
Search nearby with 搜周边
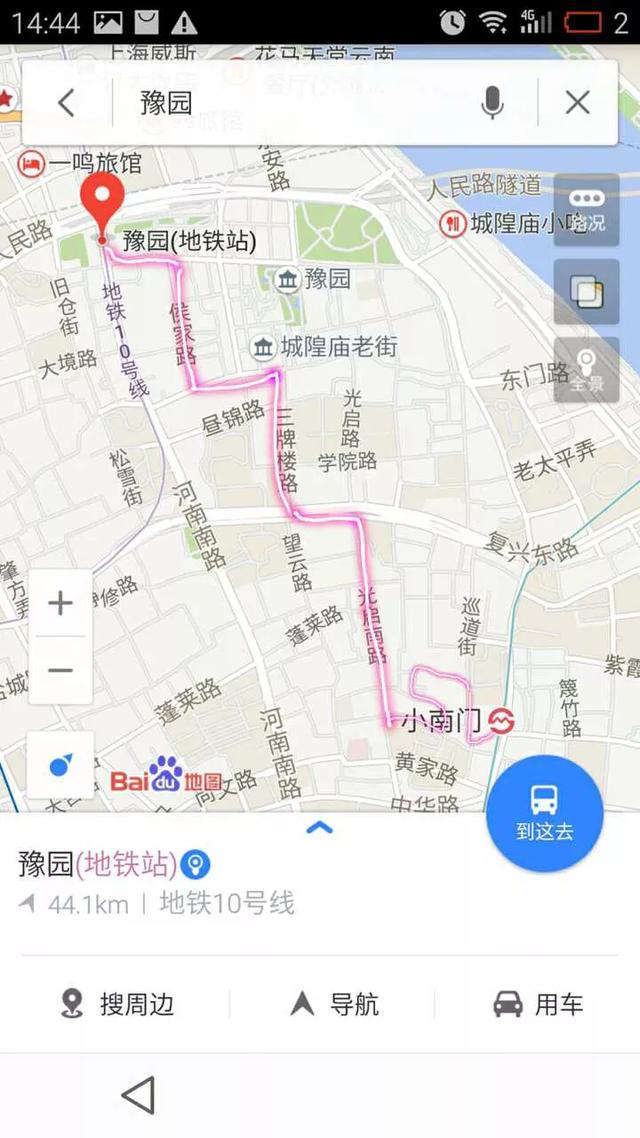pos(117,1004)
